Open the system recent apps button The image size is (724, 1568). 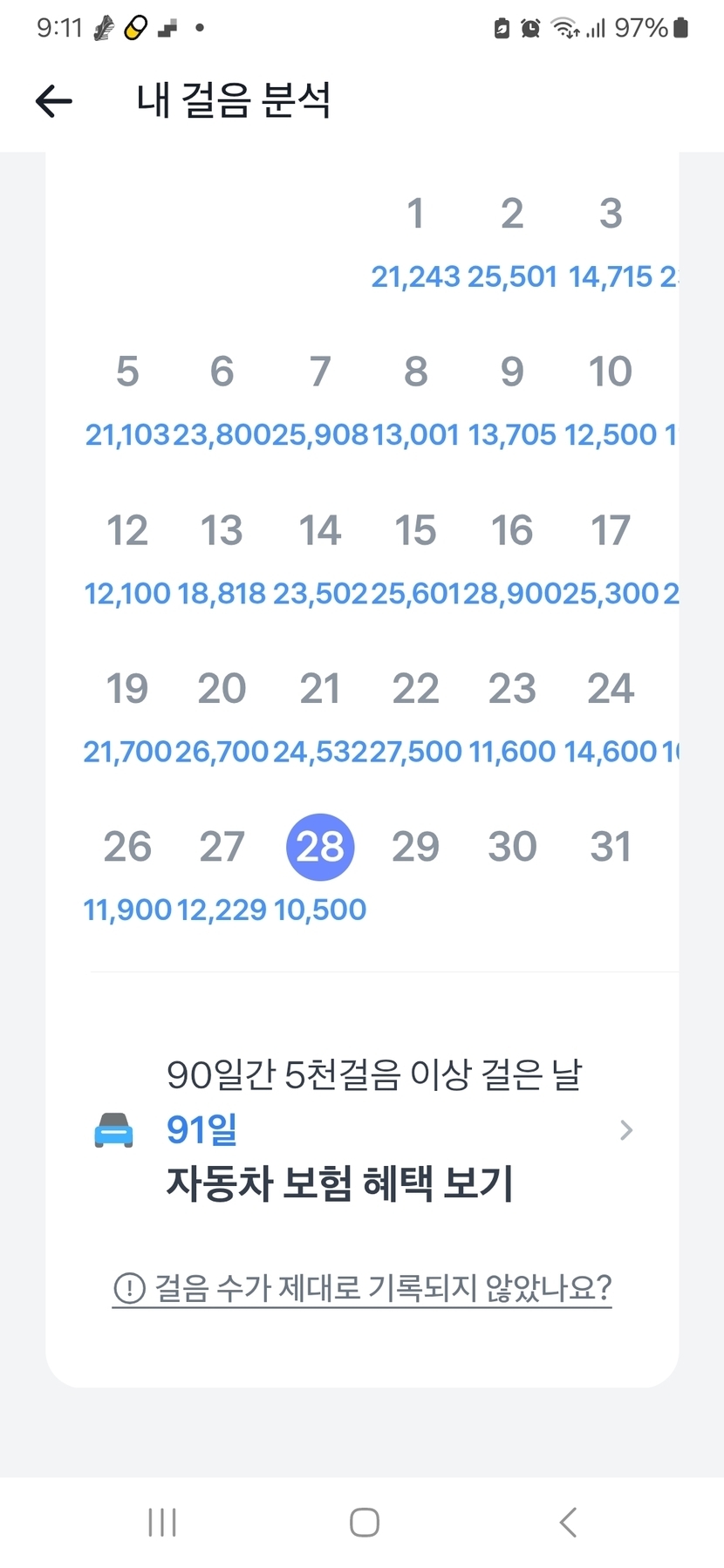pos(162,1523)
